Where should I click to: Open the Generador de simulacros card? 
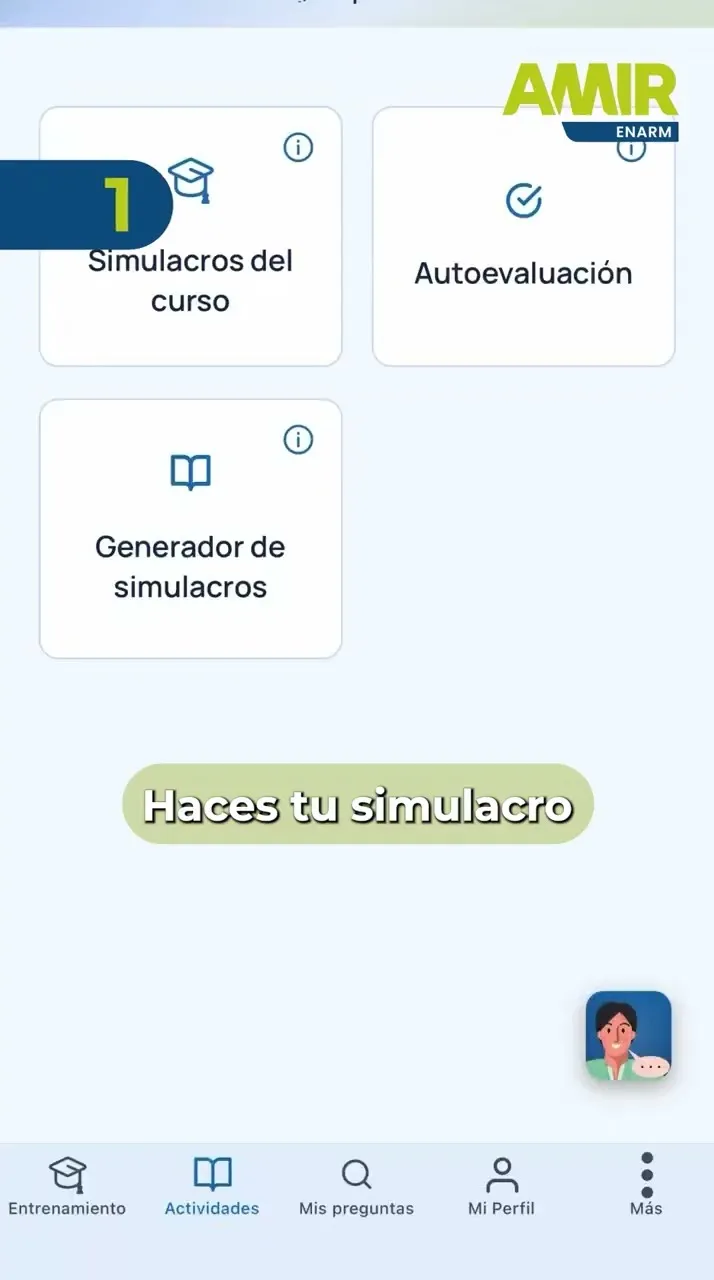[x=190, y=529]
